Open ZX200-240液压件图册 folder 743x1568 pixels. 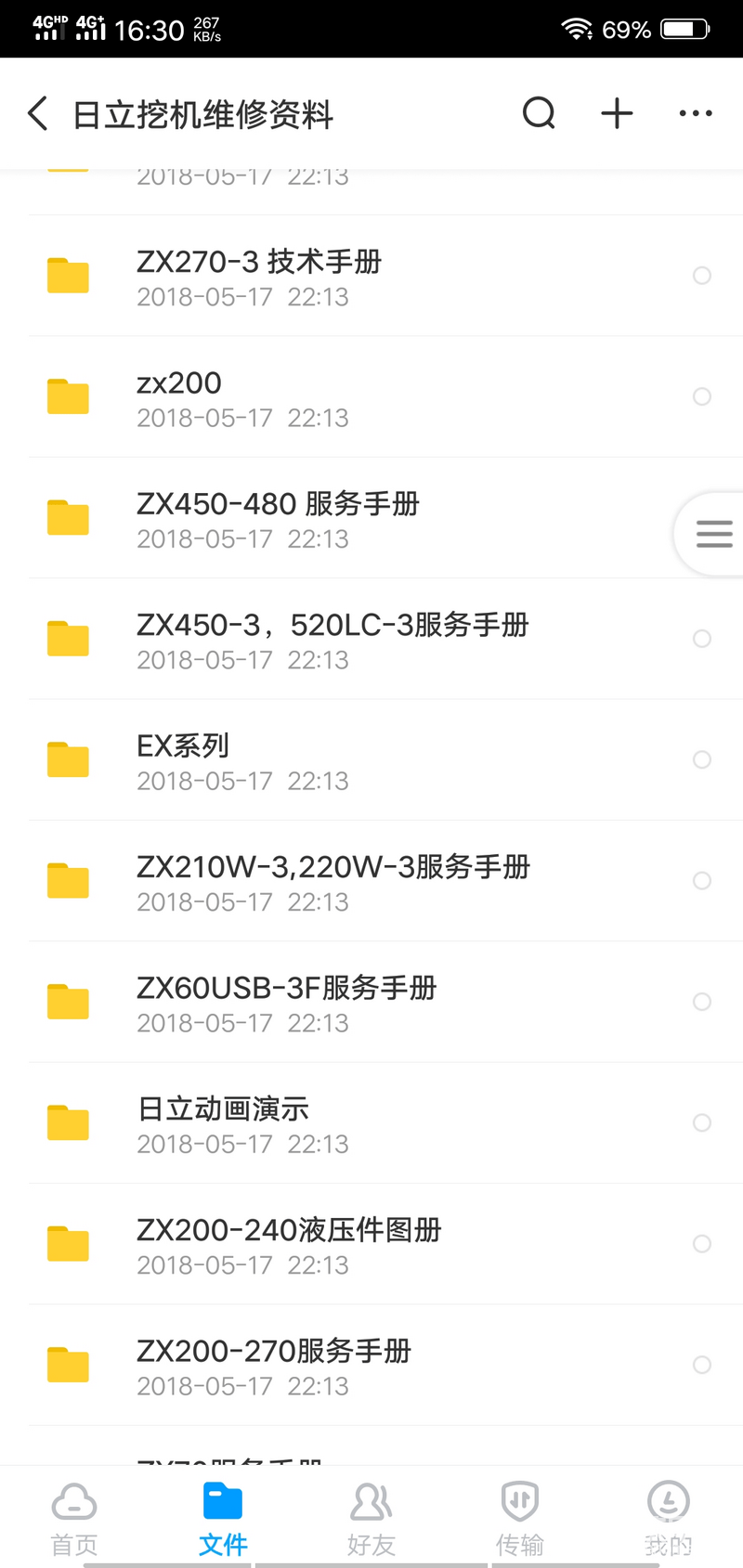coord(385,1244)
